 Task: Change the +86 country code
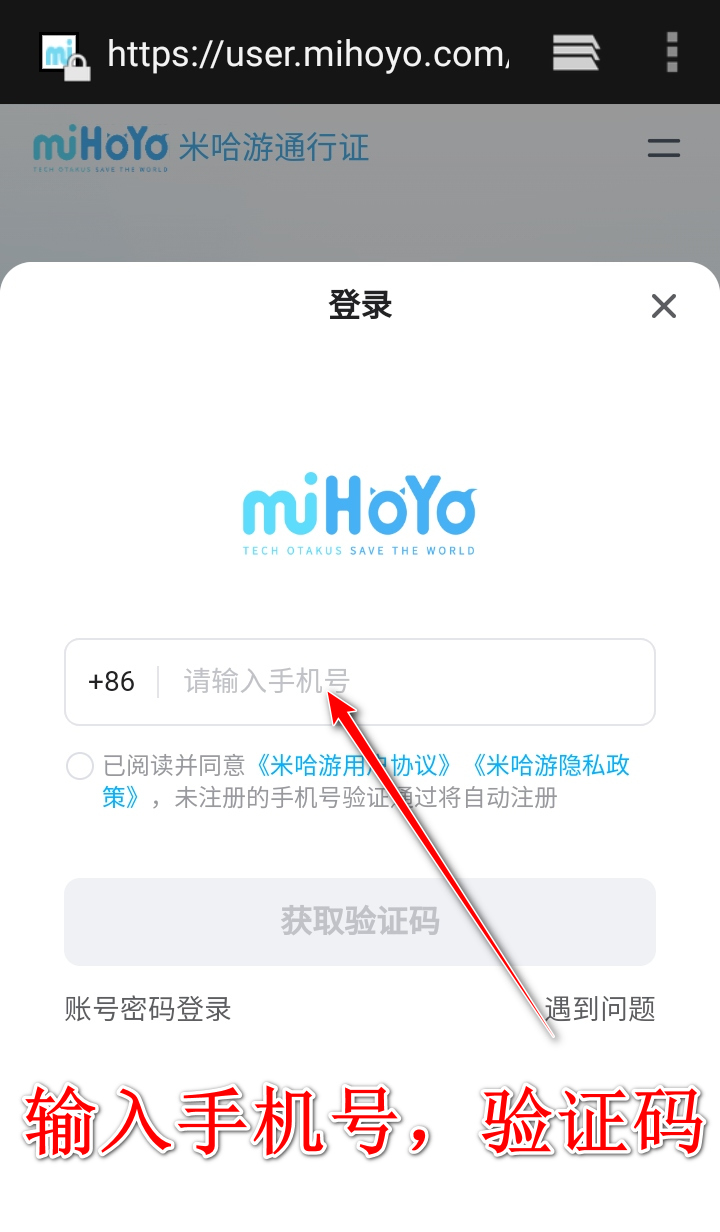pyautogui.click(x=111, y=682)
